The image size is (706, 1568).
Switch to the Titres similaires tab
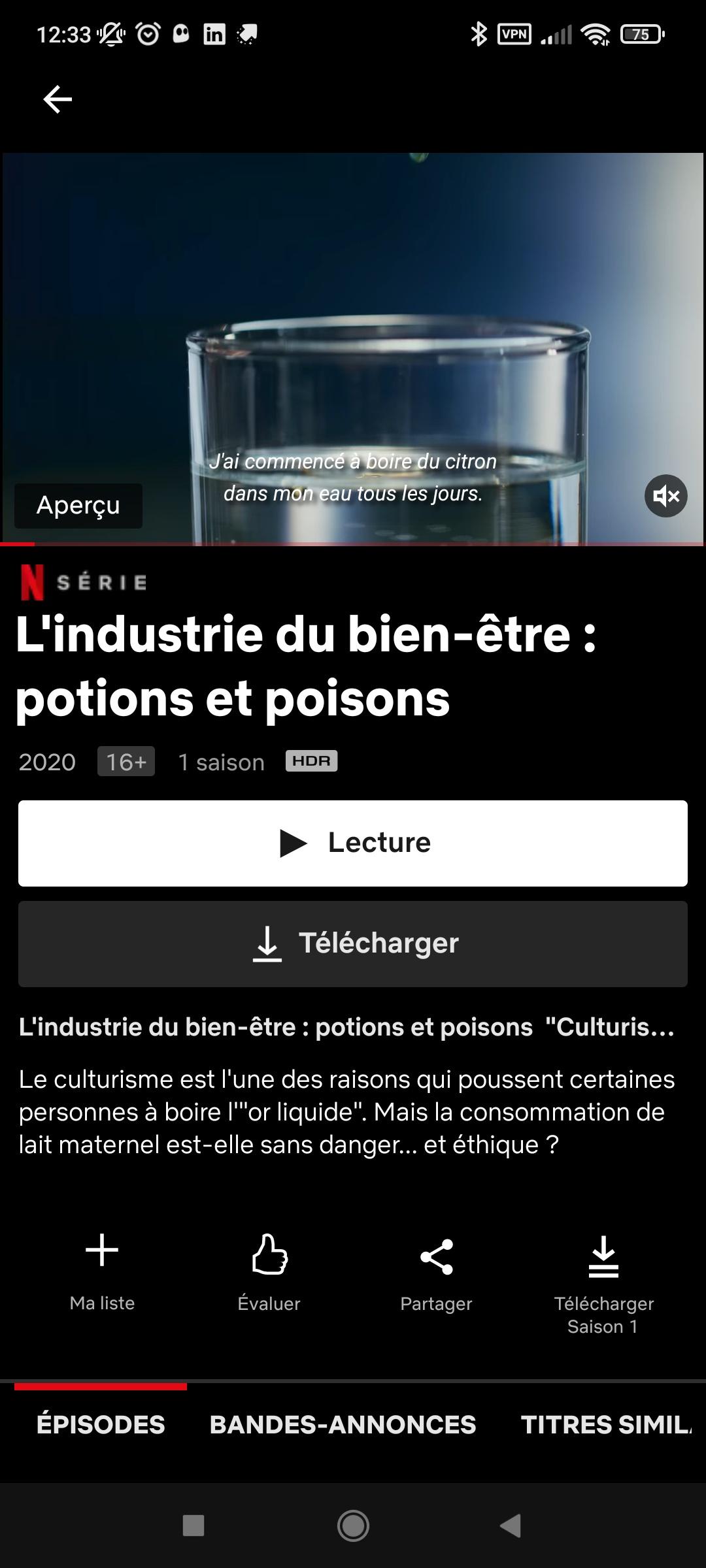point(605,1424)
